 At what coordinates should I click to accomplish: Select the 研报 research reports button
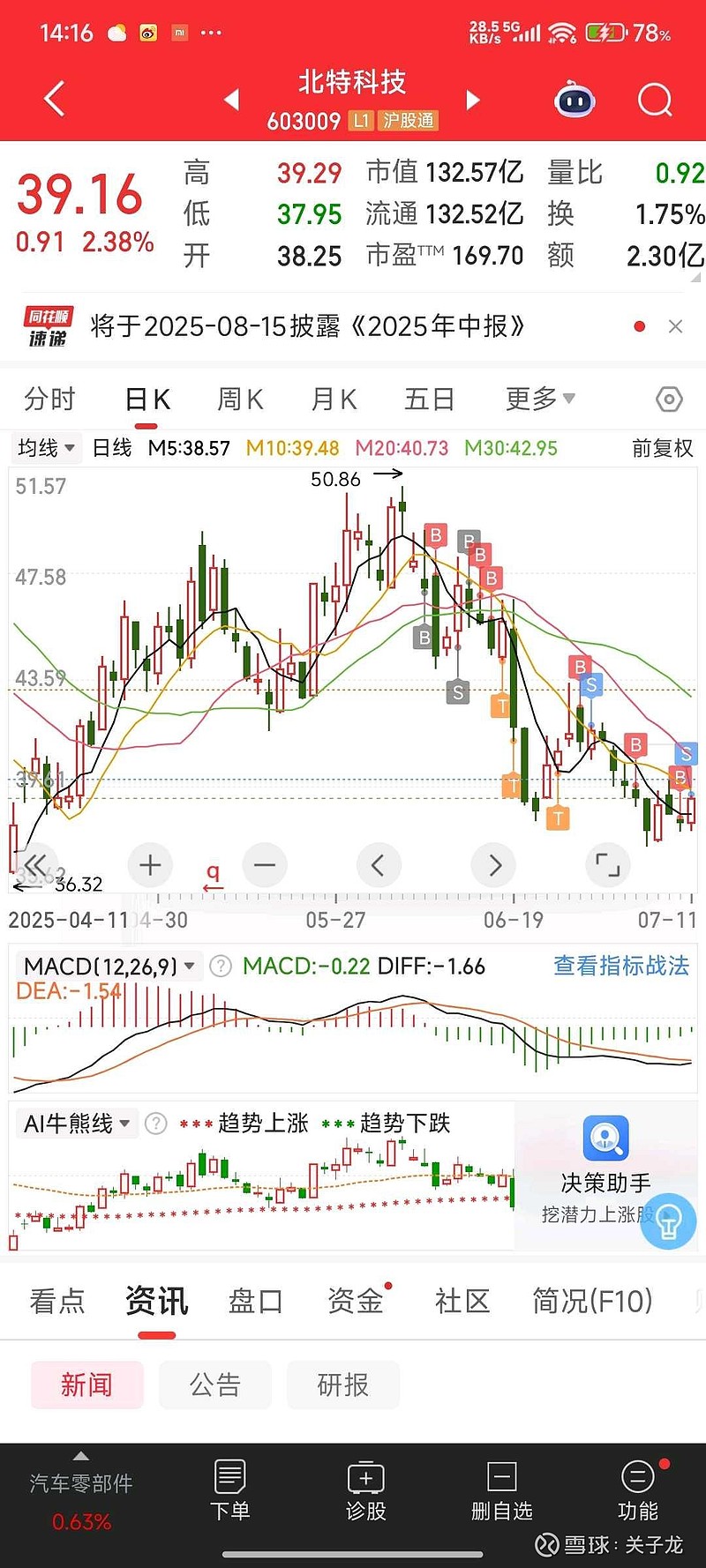(x=343, y=1385)
